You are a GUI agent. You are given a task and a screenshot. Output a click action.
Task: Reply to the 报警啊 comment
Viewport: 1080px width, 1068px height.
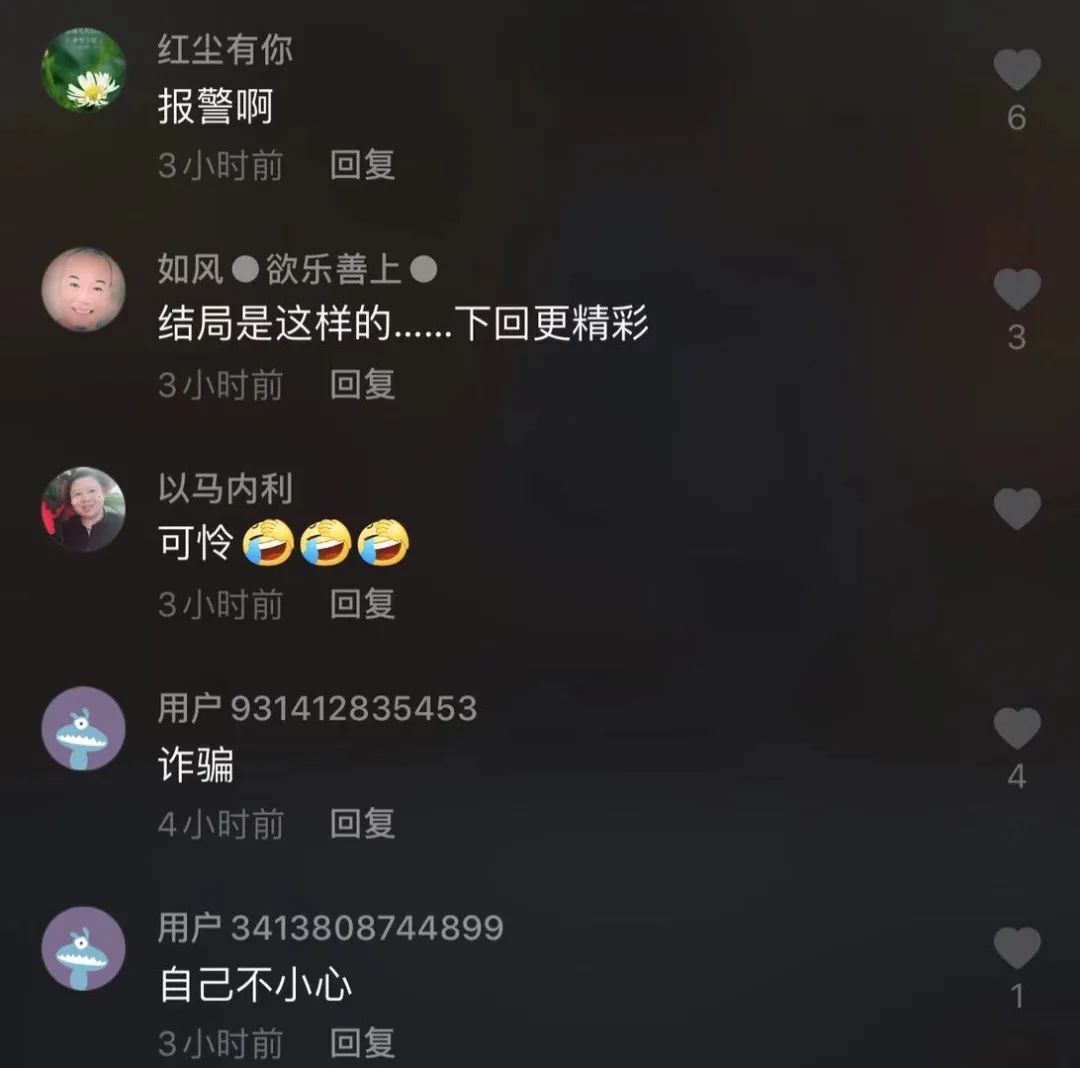[x=362, y=165]
